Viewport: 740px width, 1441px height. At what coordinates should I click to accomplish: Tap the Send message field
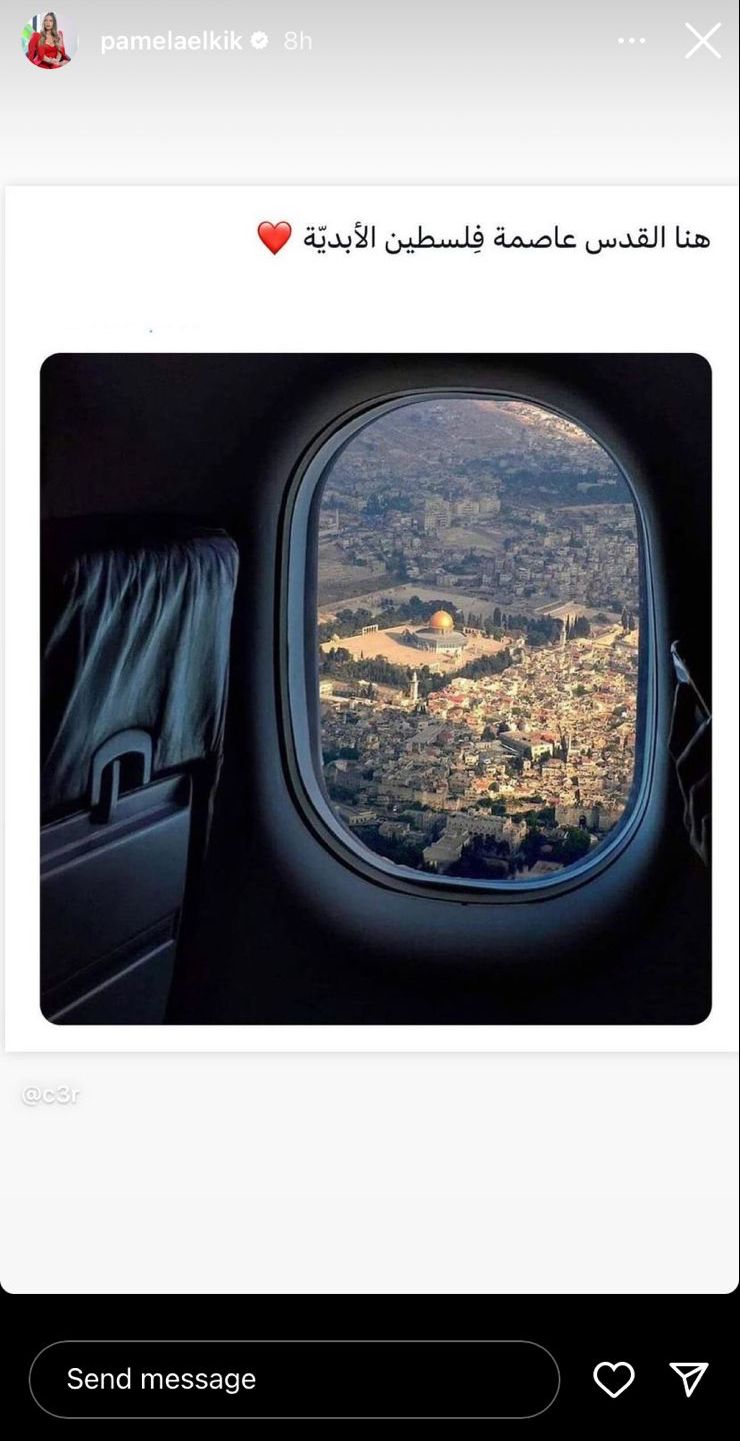click(294, 1379)
